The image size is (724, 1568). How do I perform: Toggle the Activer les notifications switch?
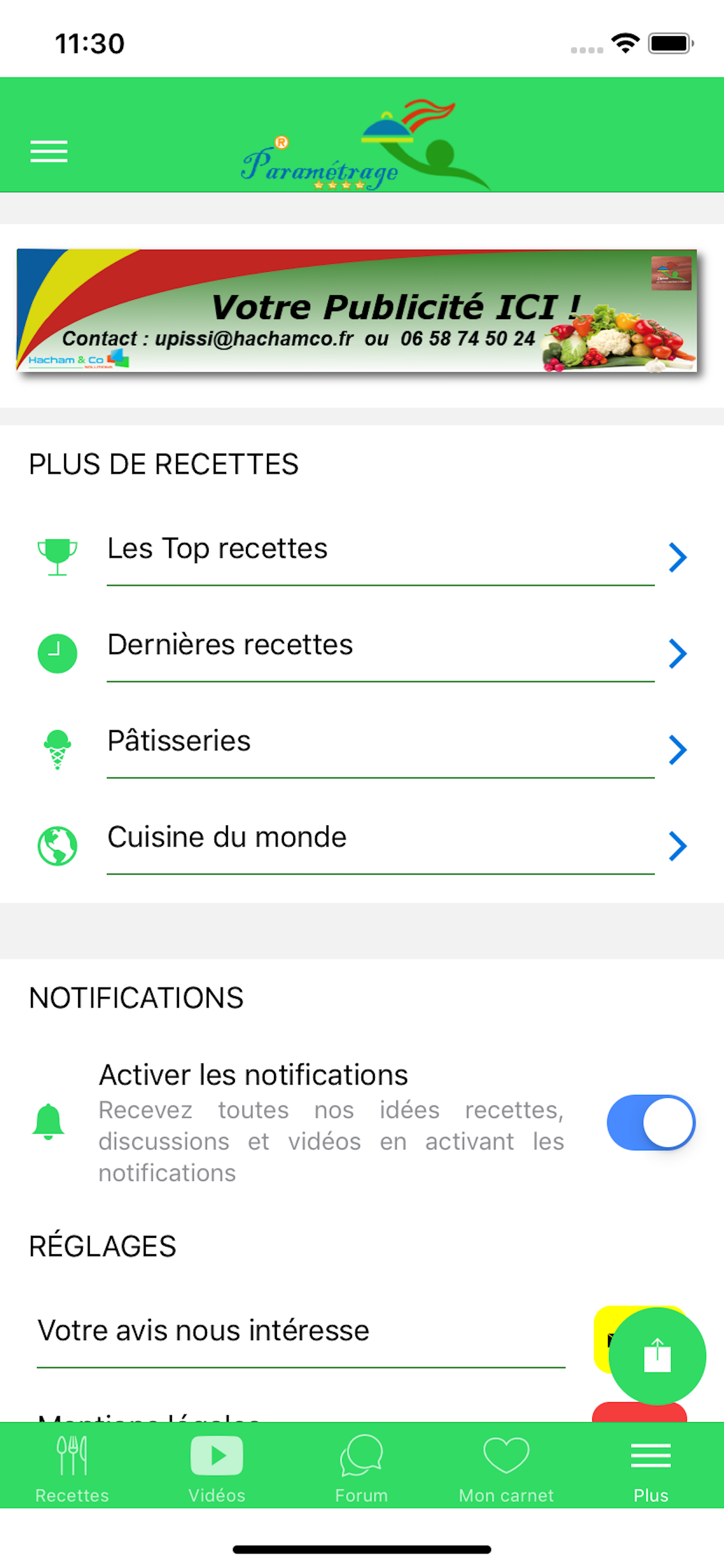pos(651,1122)
